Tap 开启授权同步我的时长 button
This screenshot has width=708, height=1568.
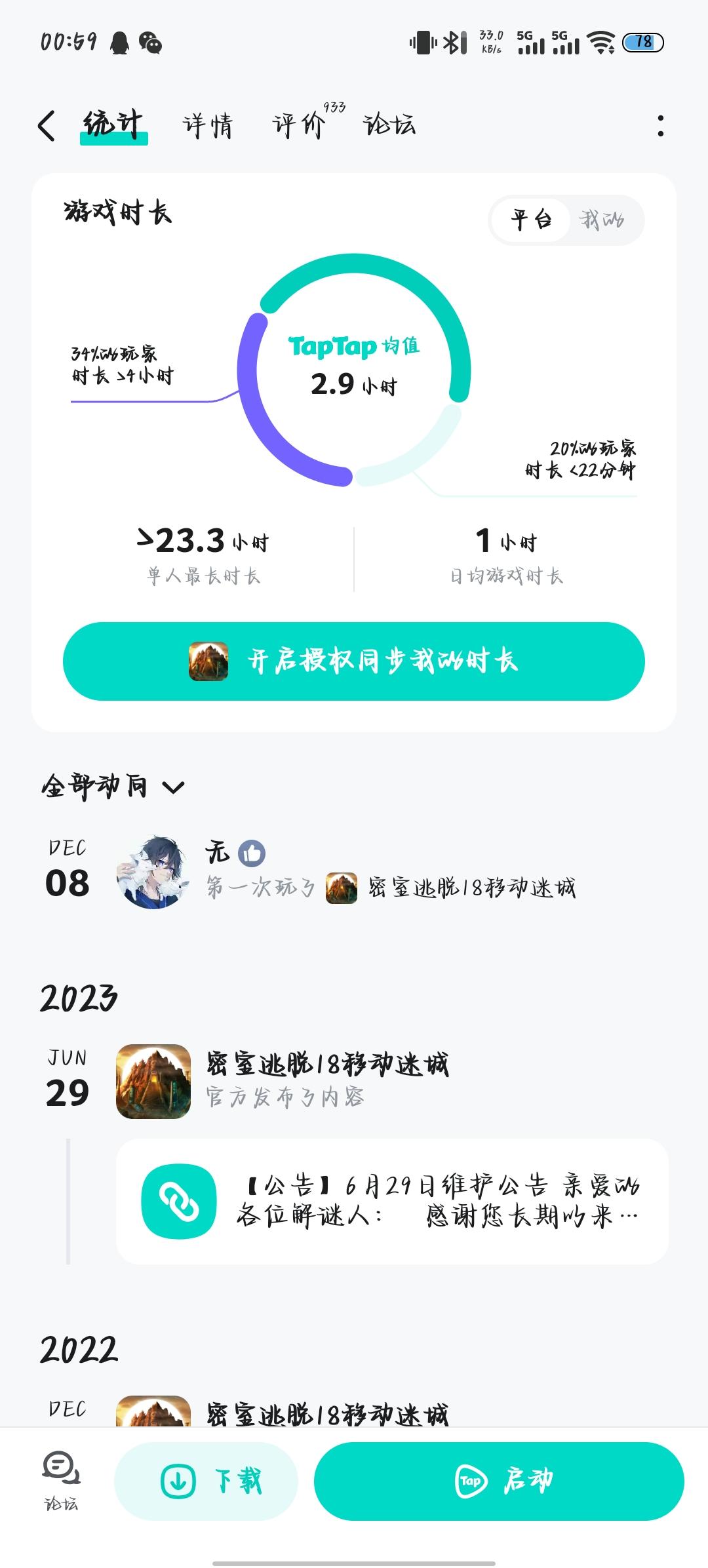pyautogui.click(x=354, y=661)
